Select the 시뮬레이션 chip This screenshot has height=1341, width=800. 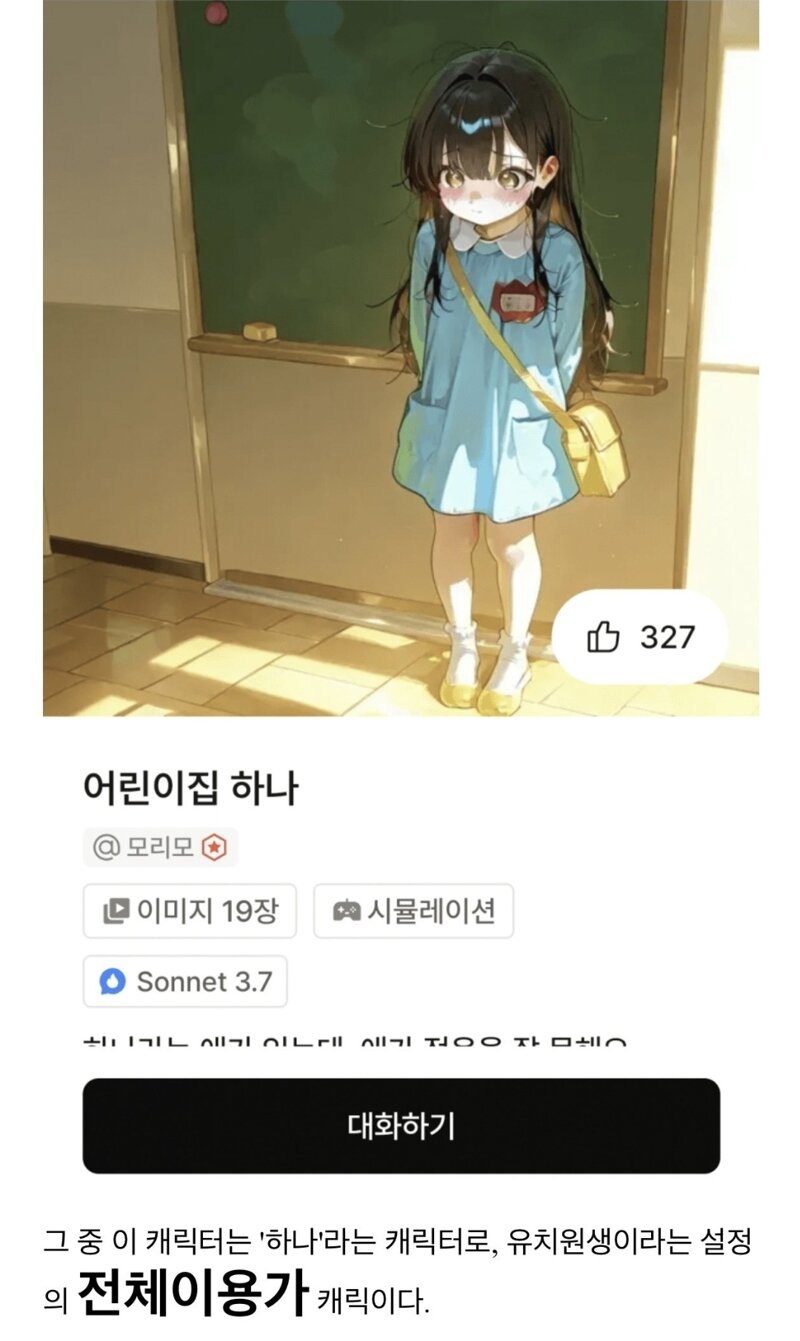pyautogui.click(x=413, y=911)
